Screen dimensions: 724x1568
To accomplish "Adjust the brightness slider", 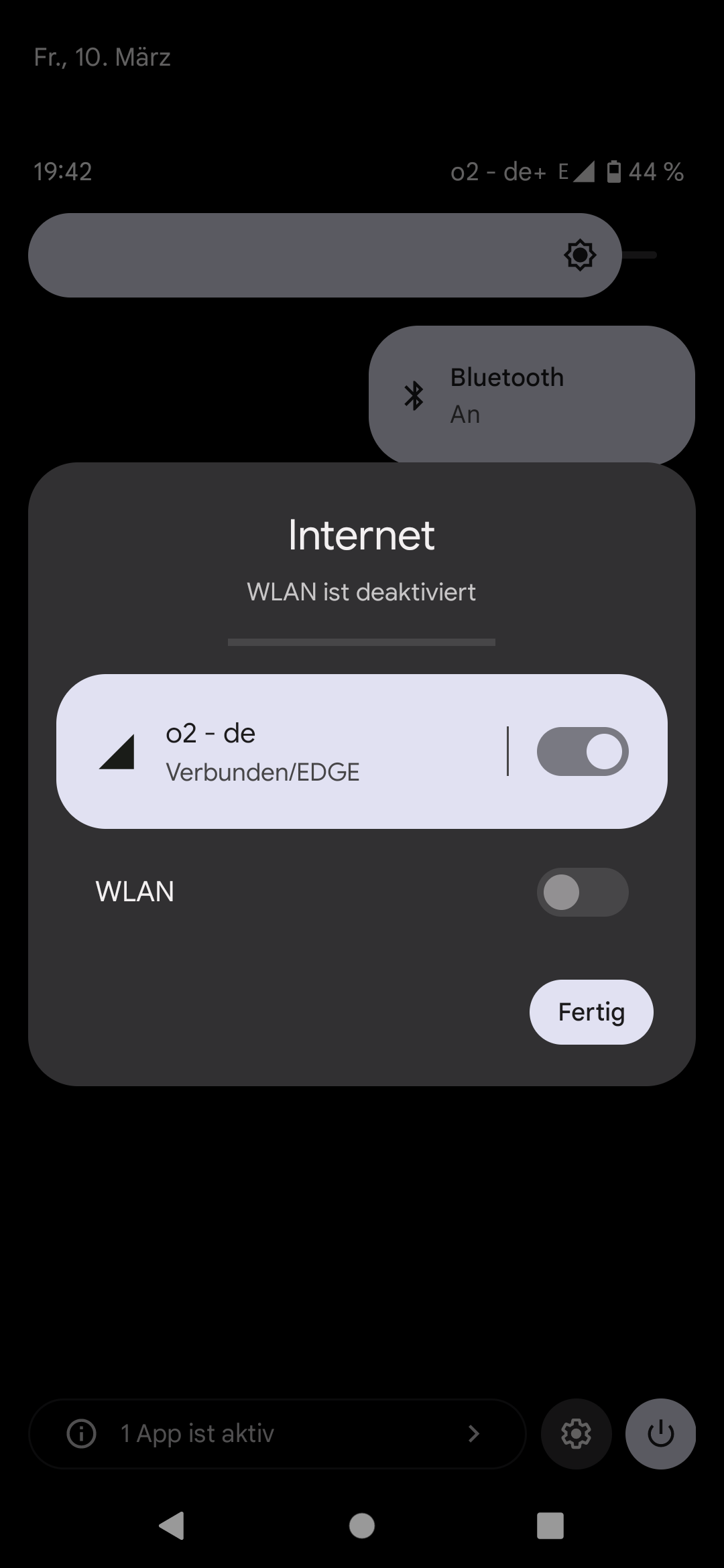I will click(x=325, y=255).
